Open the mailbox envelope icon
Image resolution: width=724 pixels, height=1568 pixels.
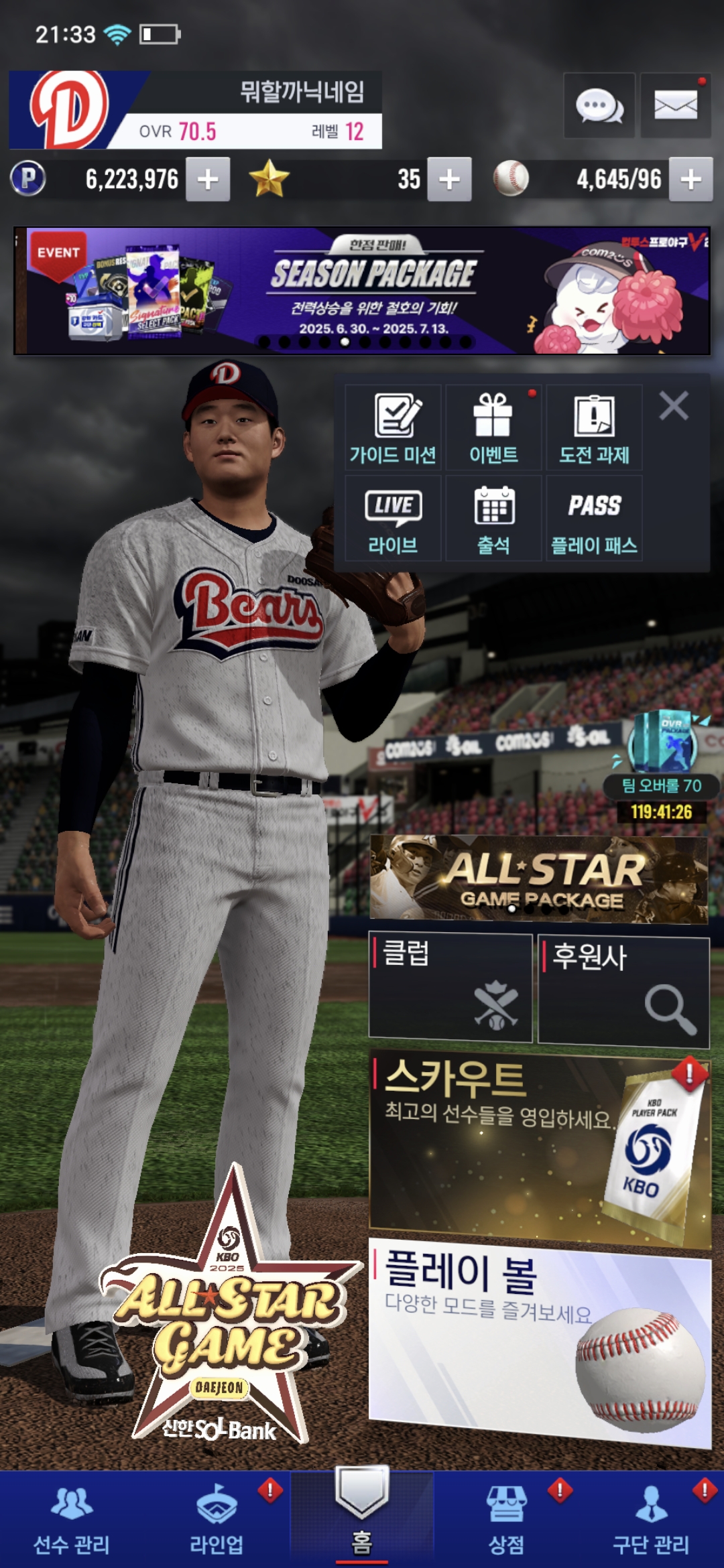(x=675, y=107)
